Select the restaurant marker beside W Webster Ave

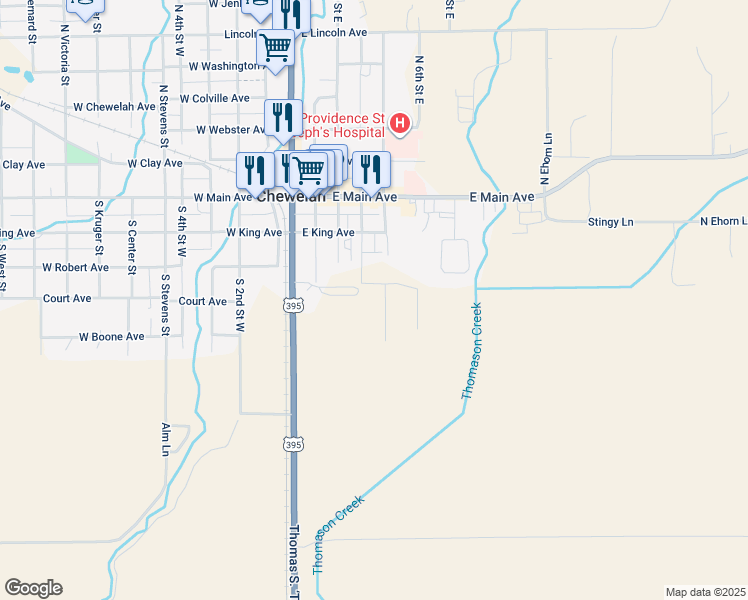pos(283,118)
